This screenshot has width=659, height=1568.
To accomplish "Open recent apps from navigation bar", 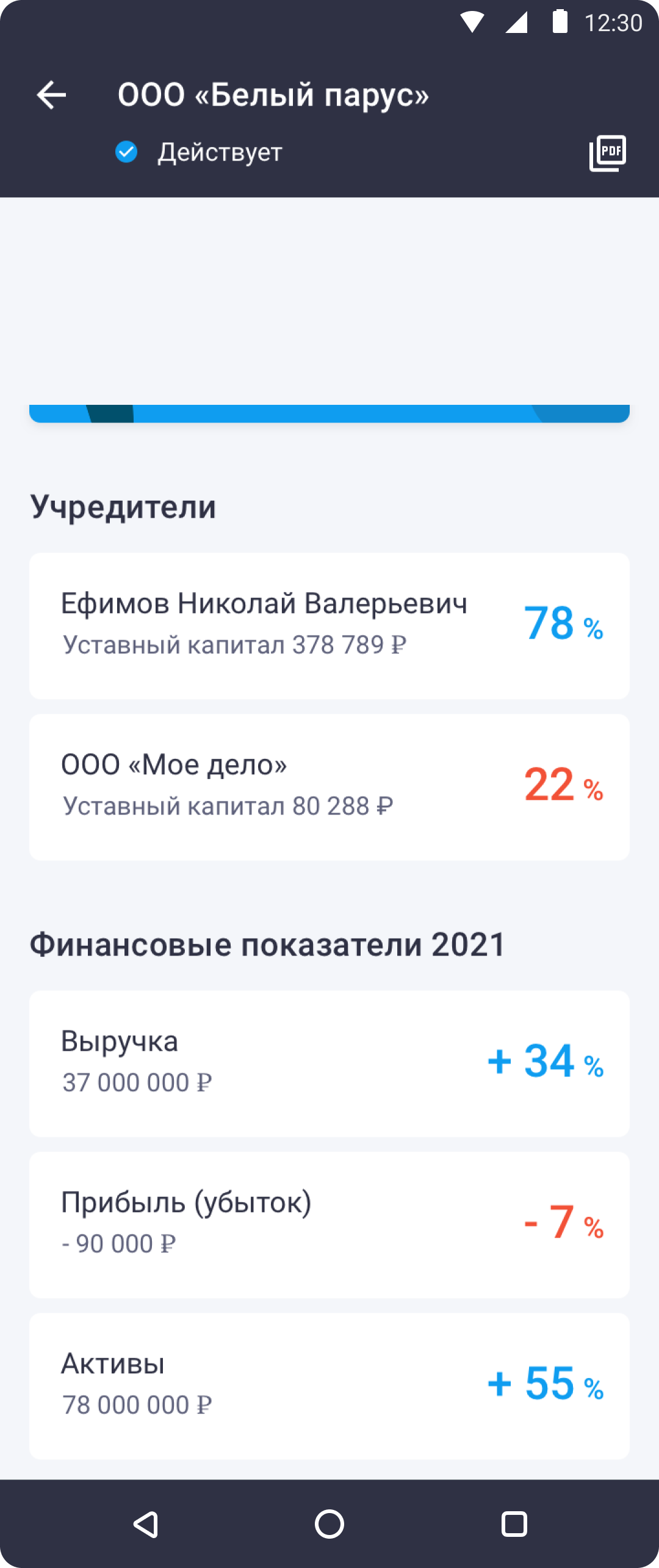I will (x=514, y=1524).
